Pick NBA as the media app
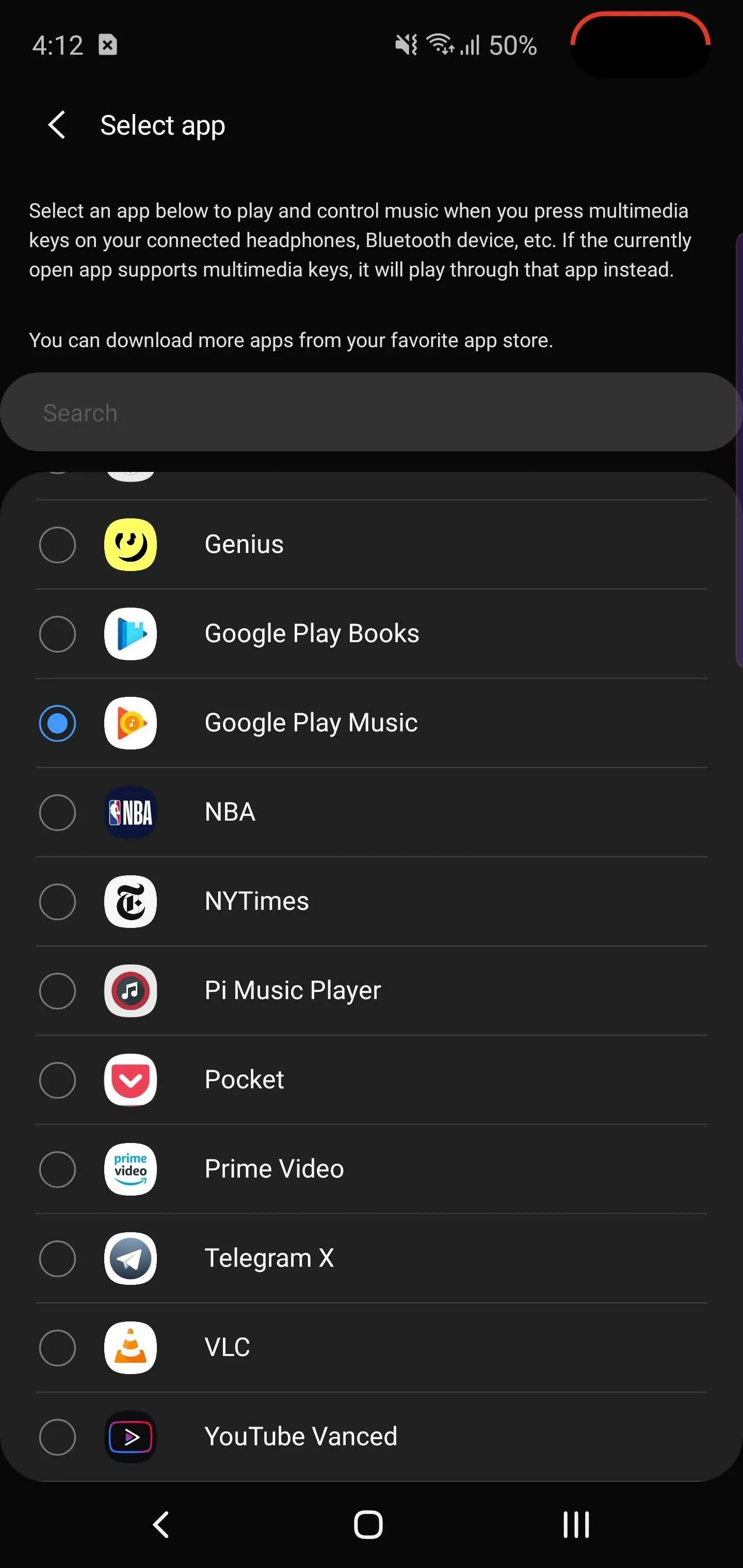 372,812
